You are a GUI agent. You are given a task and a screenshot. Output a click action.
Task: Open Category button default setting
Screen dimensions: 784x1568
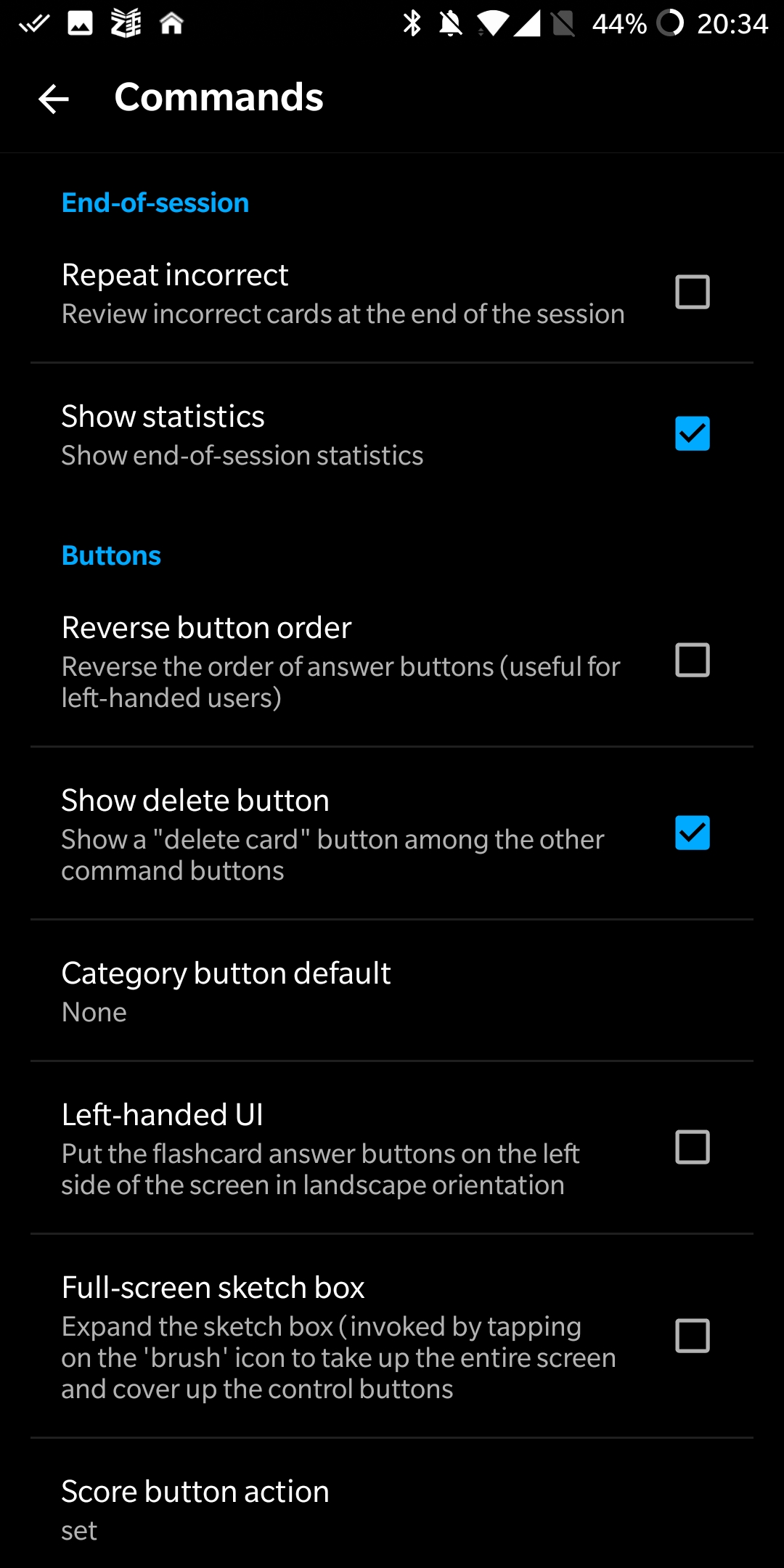click(392, 991)
